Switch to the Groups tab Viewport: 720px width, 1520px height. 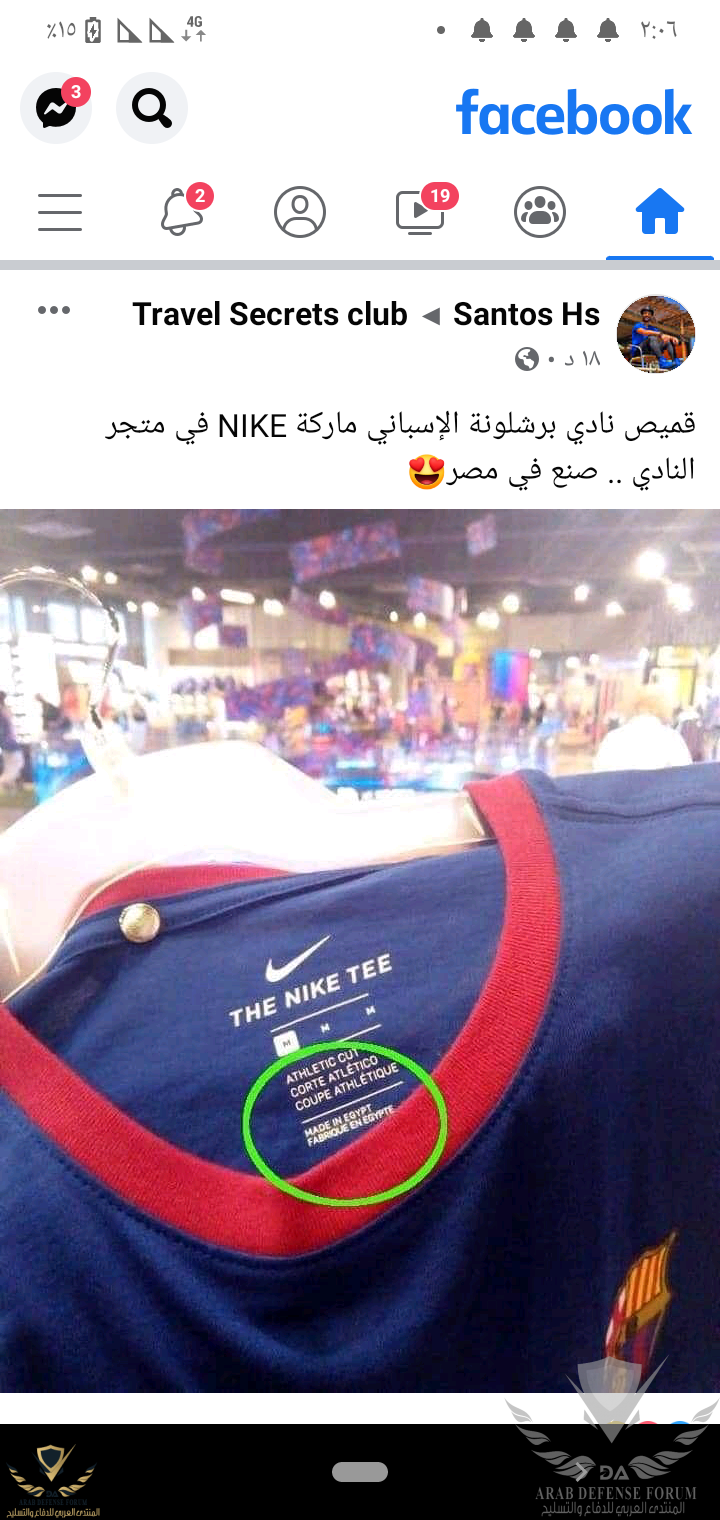(540, 212)
